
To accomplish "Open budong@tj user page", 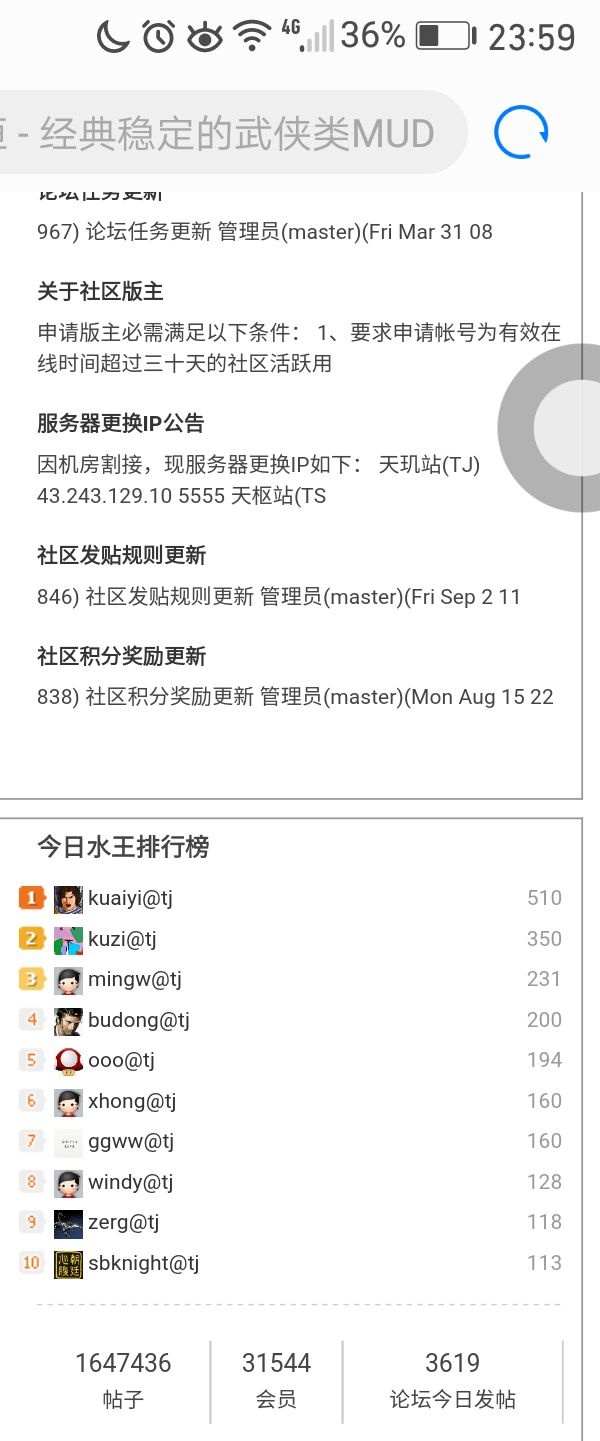I will tap(138, 1020).
